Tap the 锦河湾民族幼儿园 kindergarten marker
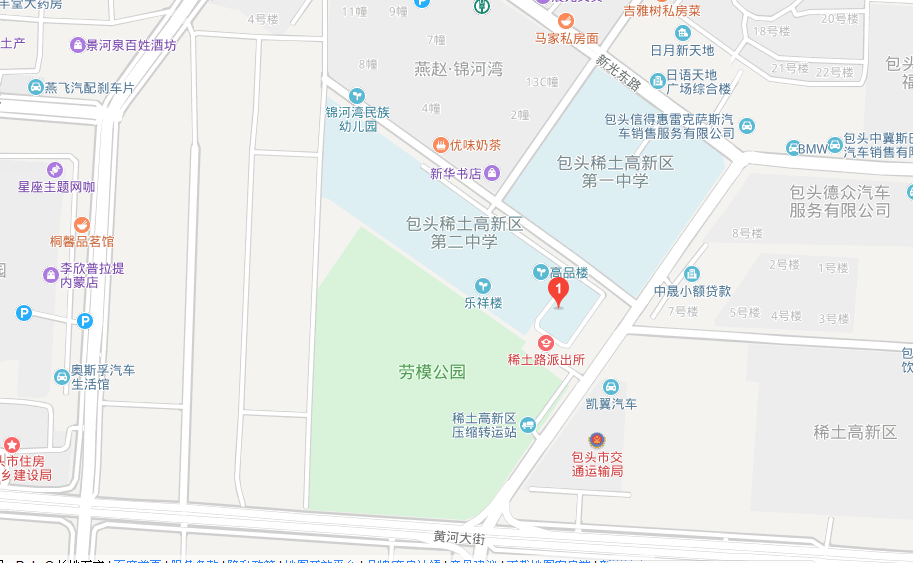 (357, 95)
